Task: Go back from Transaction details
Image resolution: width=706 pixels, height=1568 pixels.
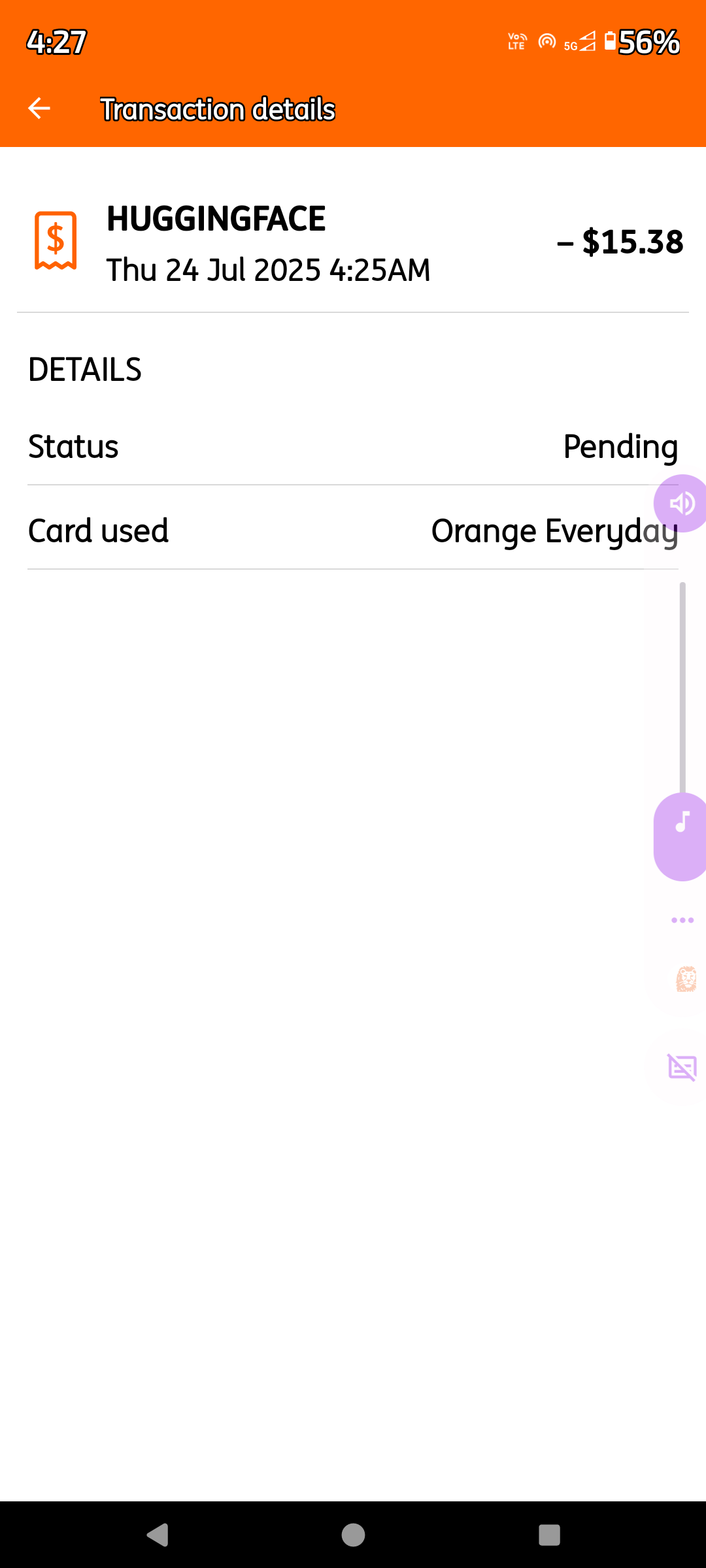Action: click(x=39, y=108)
